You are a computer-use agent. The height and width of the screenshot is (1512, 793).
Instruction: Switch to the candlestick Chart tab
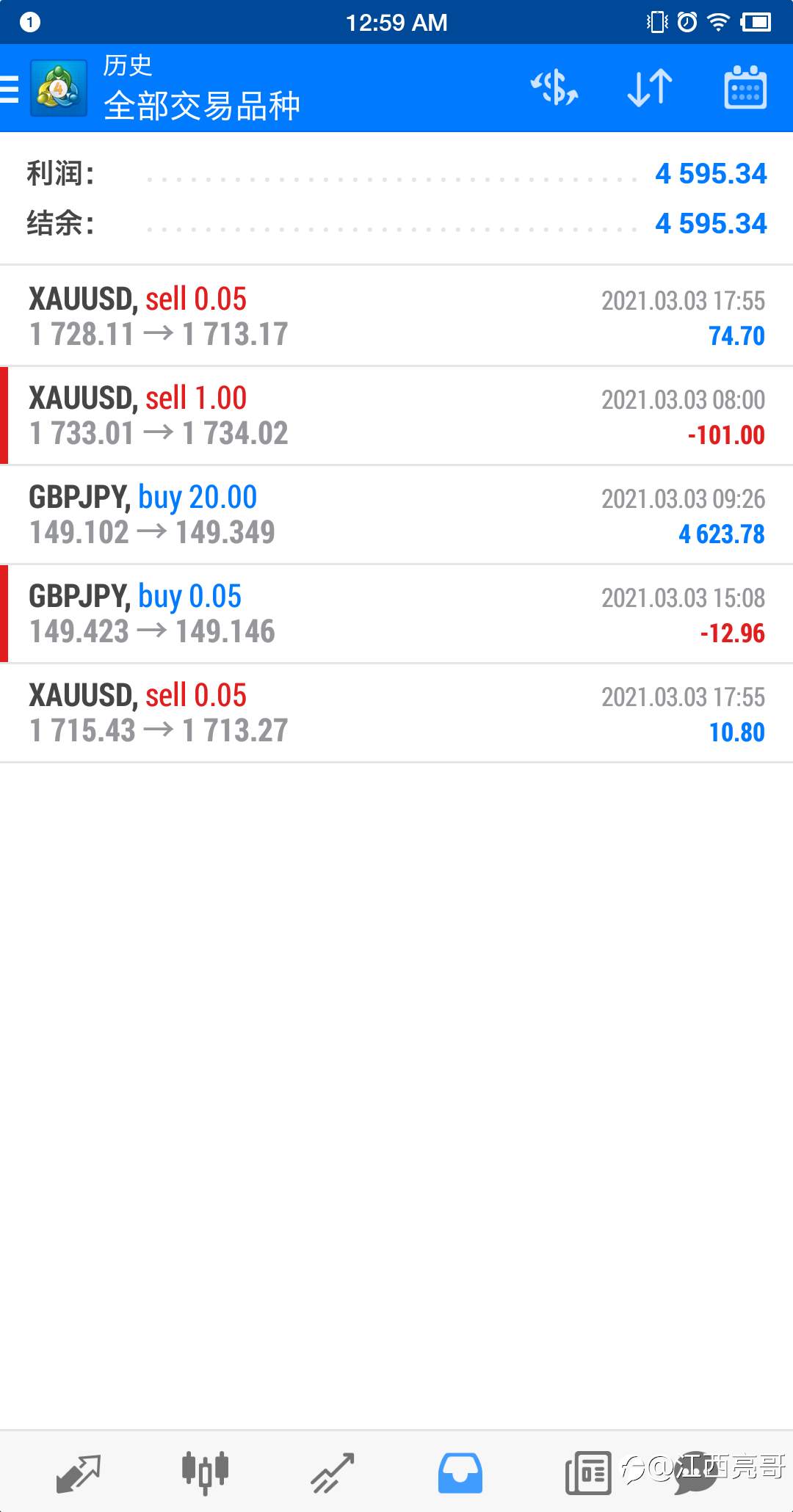click(205, 1472)
